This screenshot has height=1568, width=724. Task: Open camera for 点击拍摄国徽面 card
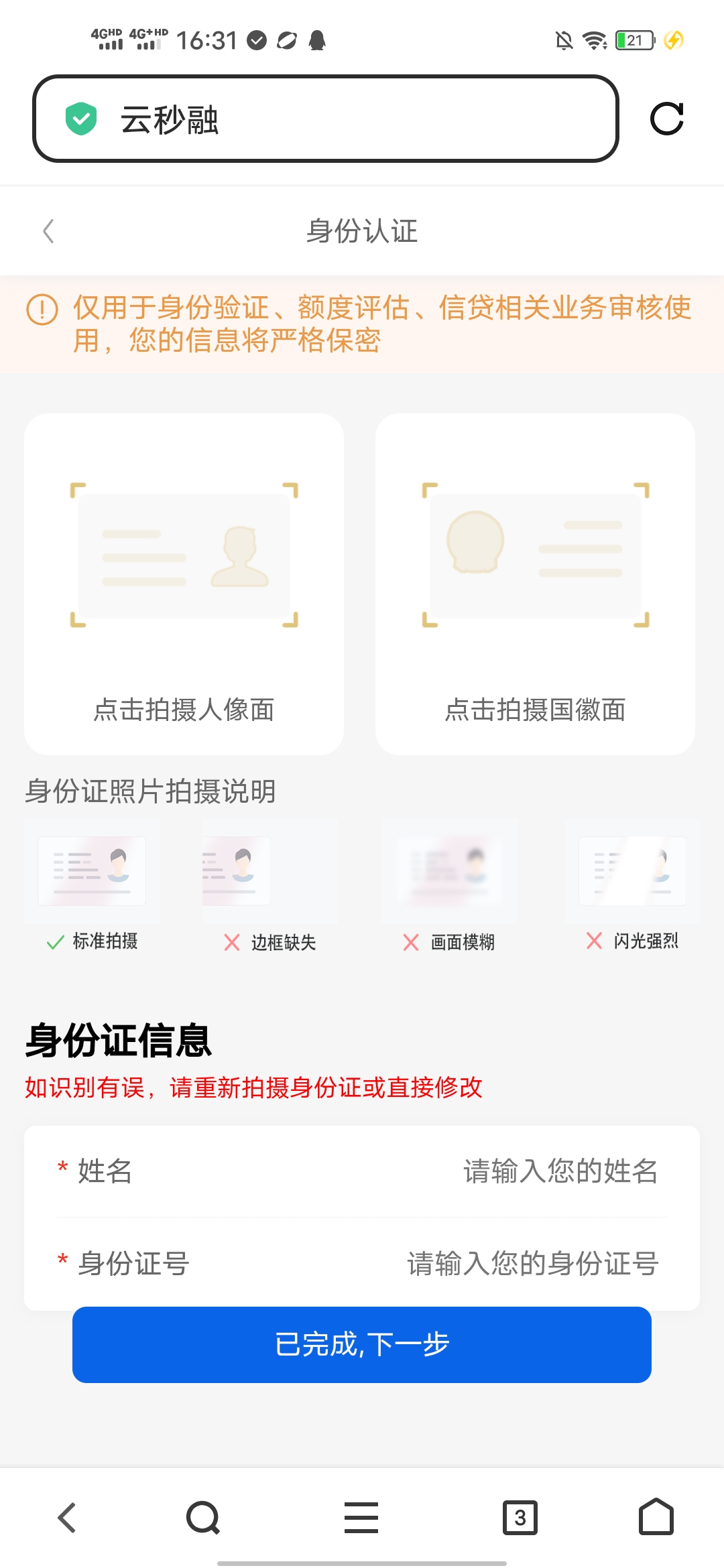point(535,583)
